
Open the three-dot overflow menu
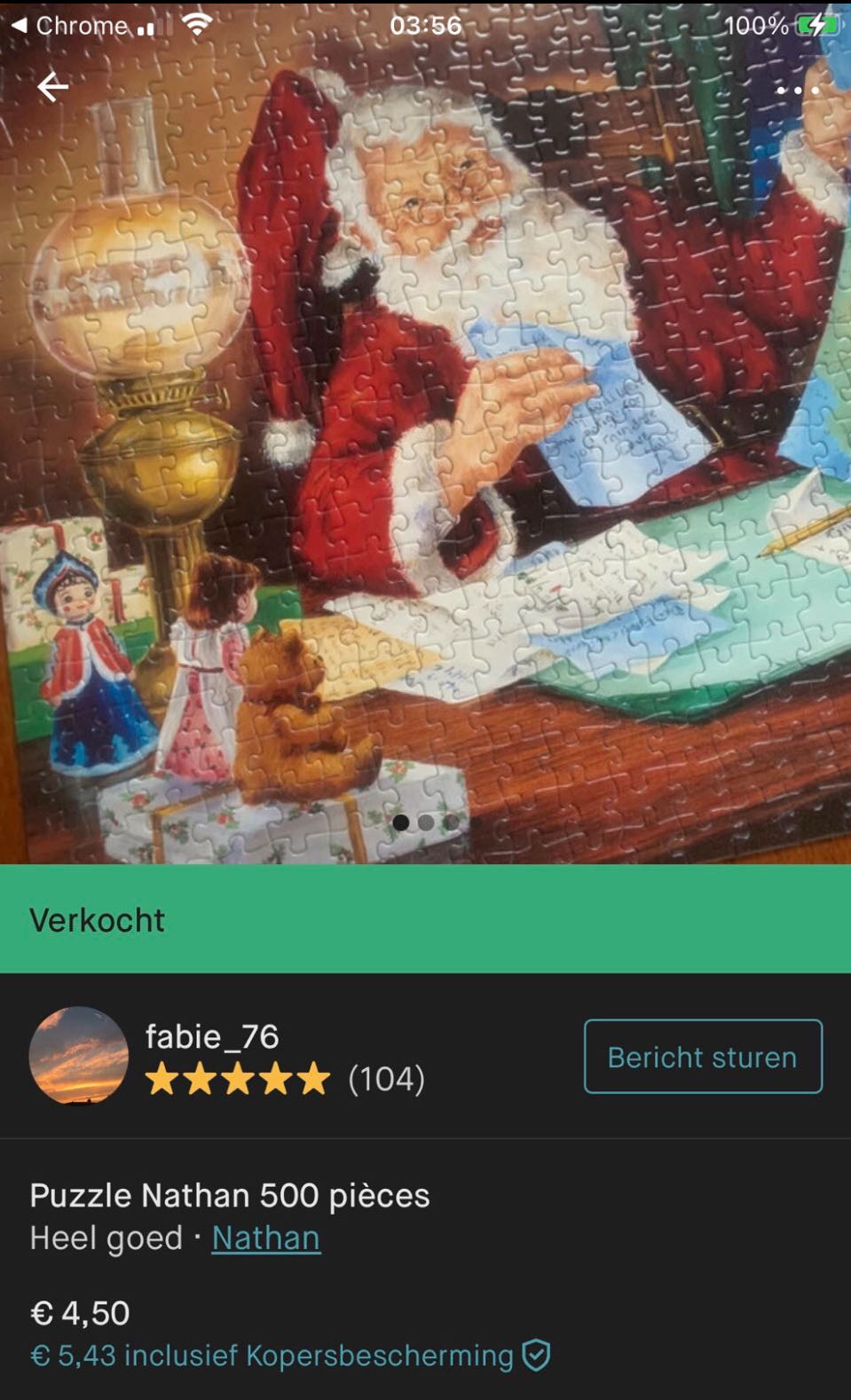(797, 90)
